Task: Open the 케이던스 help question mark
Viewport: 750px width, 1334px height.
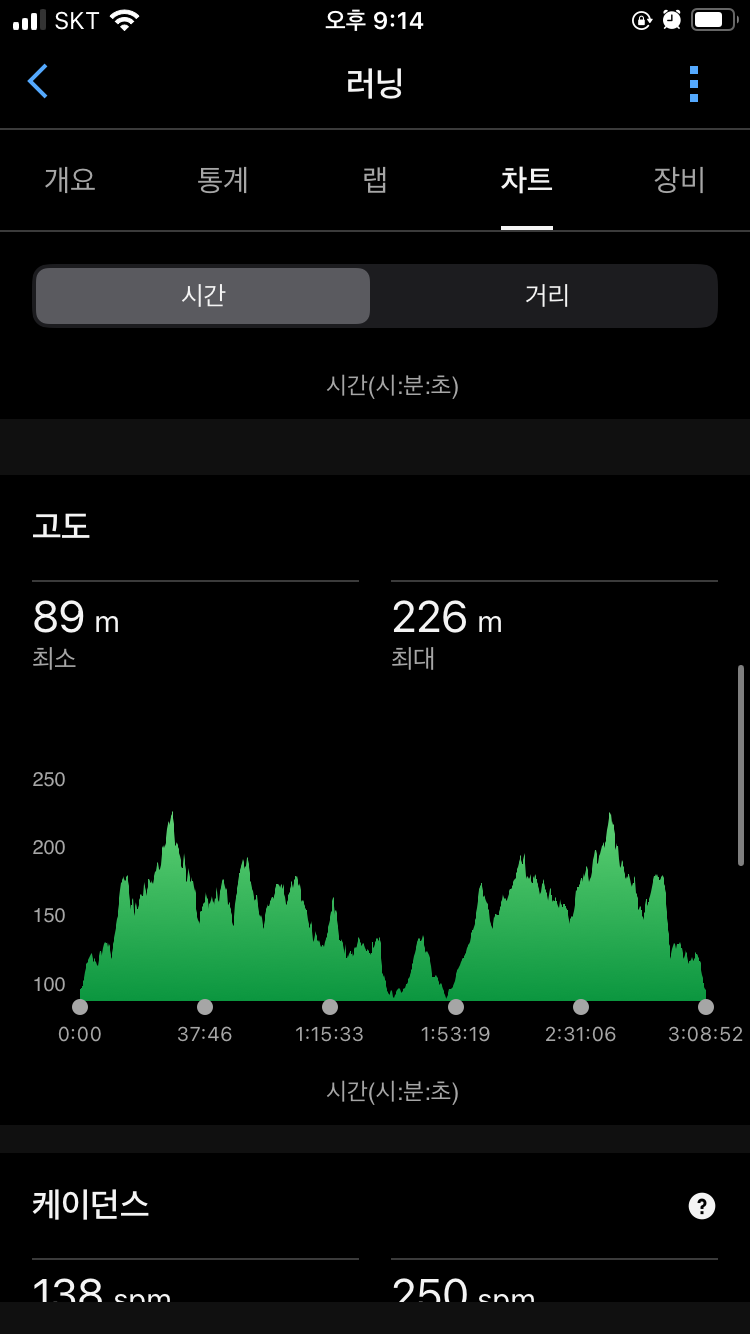Action: pyautogui.click(x=702, y=1206)
